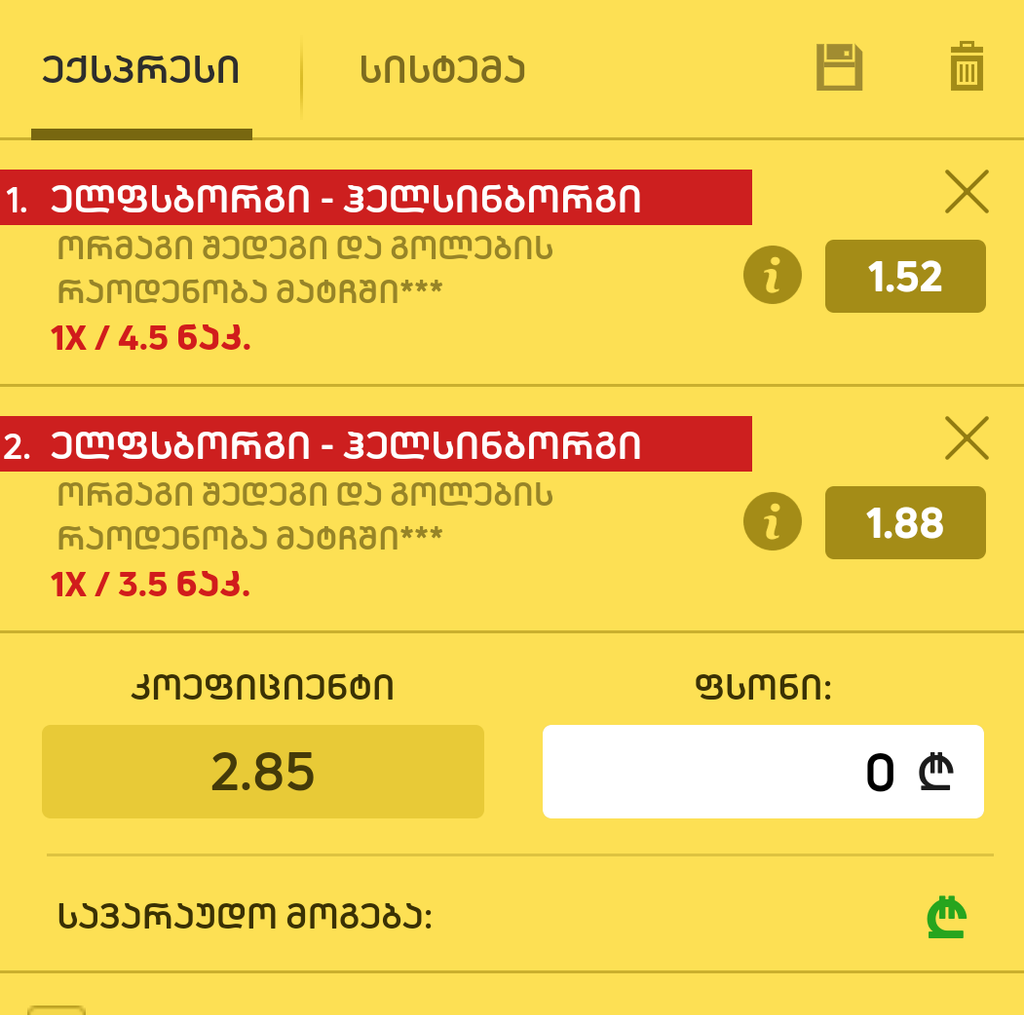Switch to the ექსპრესი tab
The width and height of the screenshot is (1024, 1015).
(x=140, y=72)
